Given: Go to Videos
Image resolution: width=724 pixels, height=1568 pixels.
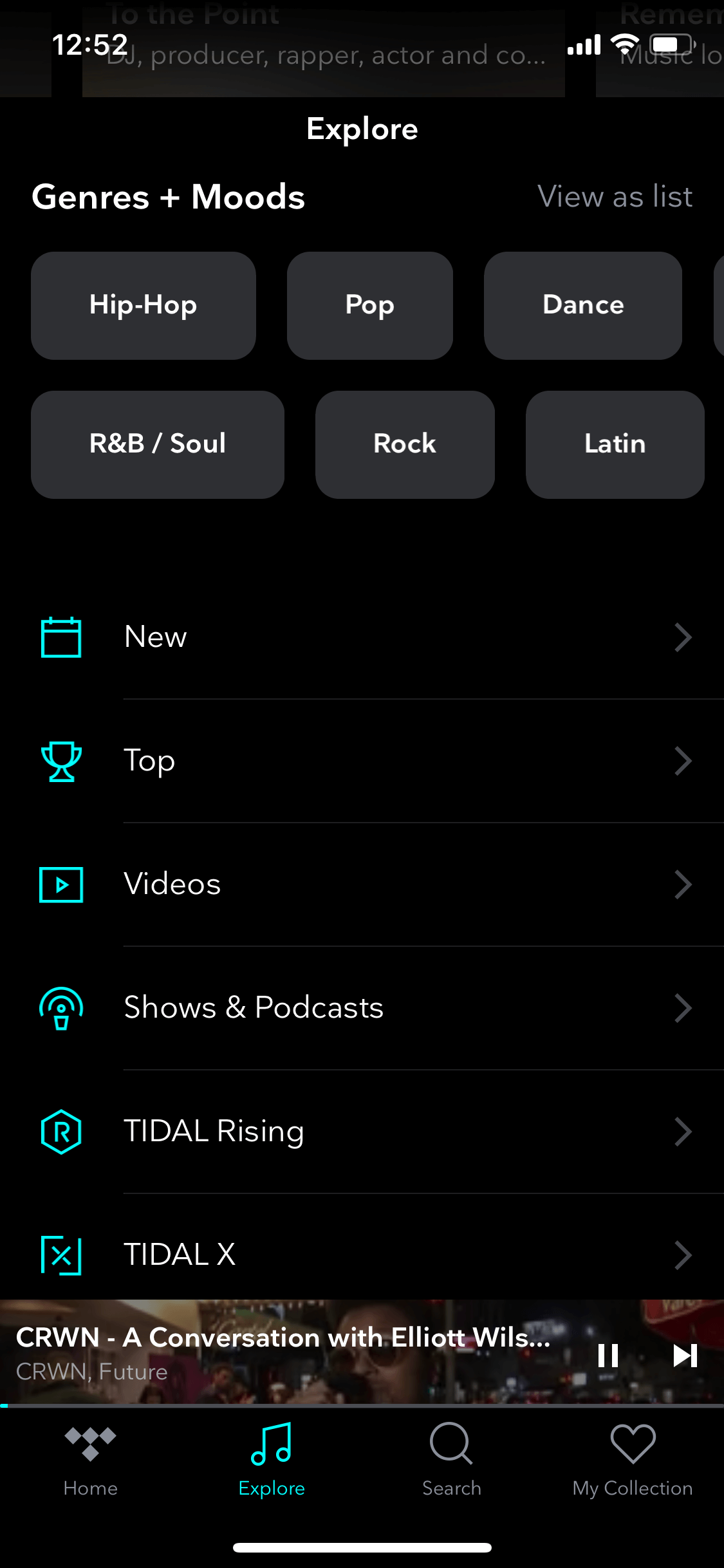Looking at the screenshot, I should point(362,884).
